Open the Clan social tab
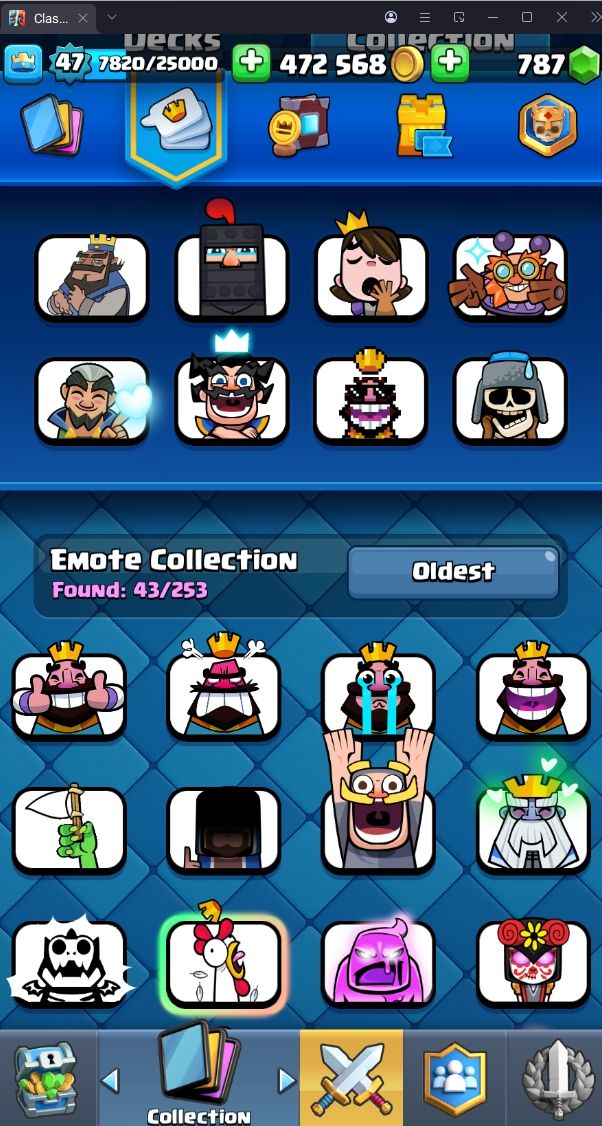Viewport: 602px width, 1126px height. 454,1078
